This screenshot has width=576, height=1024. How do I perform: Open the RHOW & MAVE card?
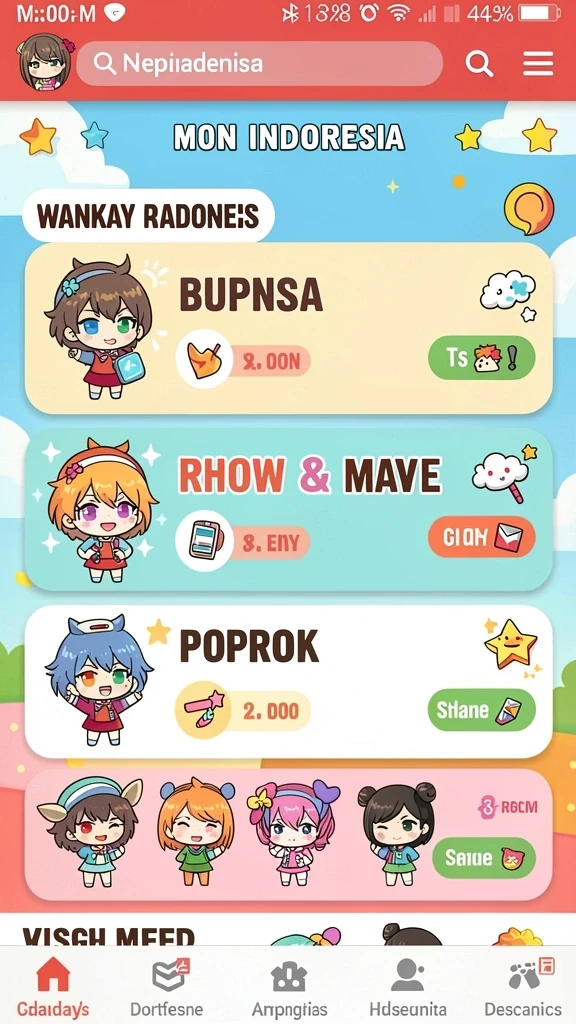coord(289,510)
